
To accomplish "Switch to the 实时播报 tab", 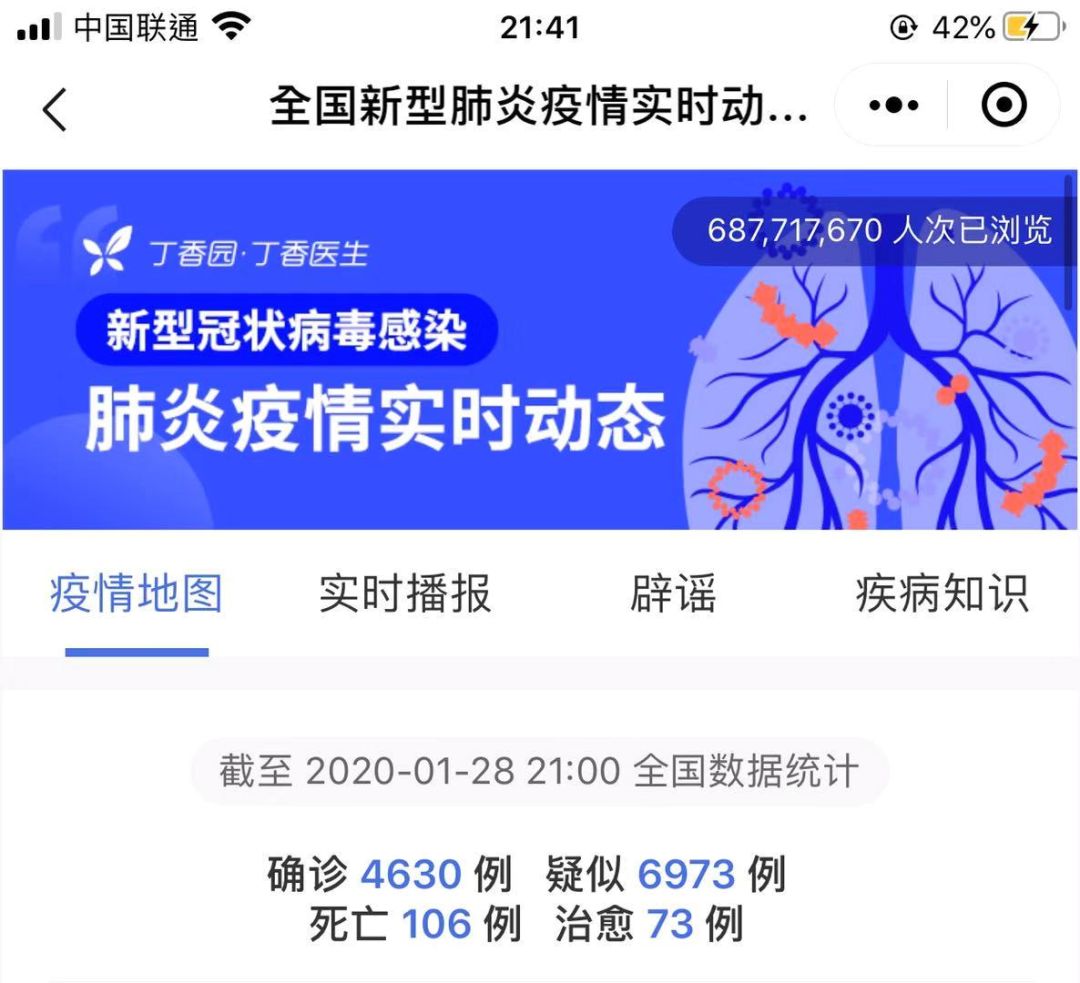I will [405, 594].
